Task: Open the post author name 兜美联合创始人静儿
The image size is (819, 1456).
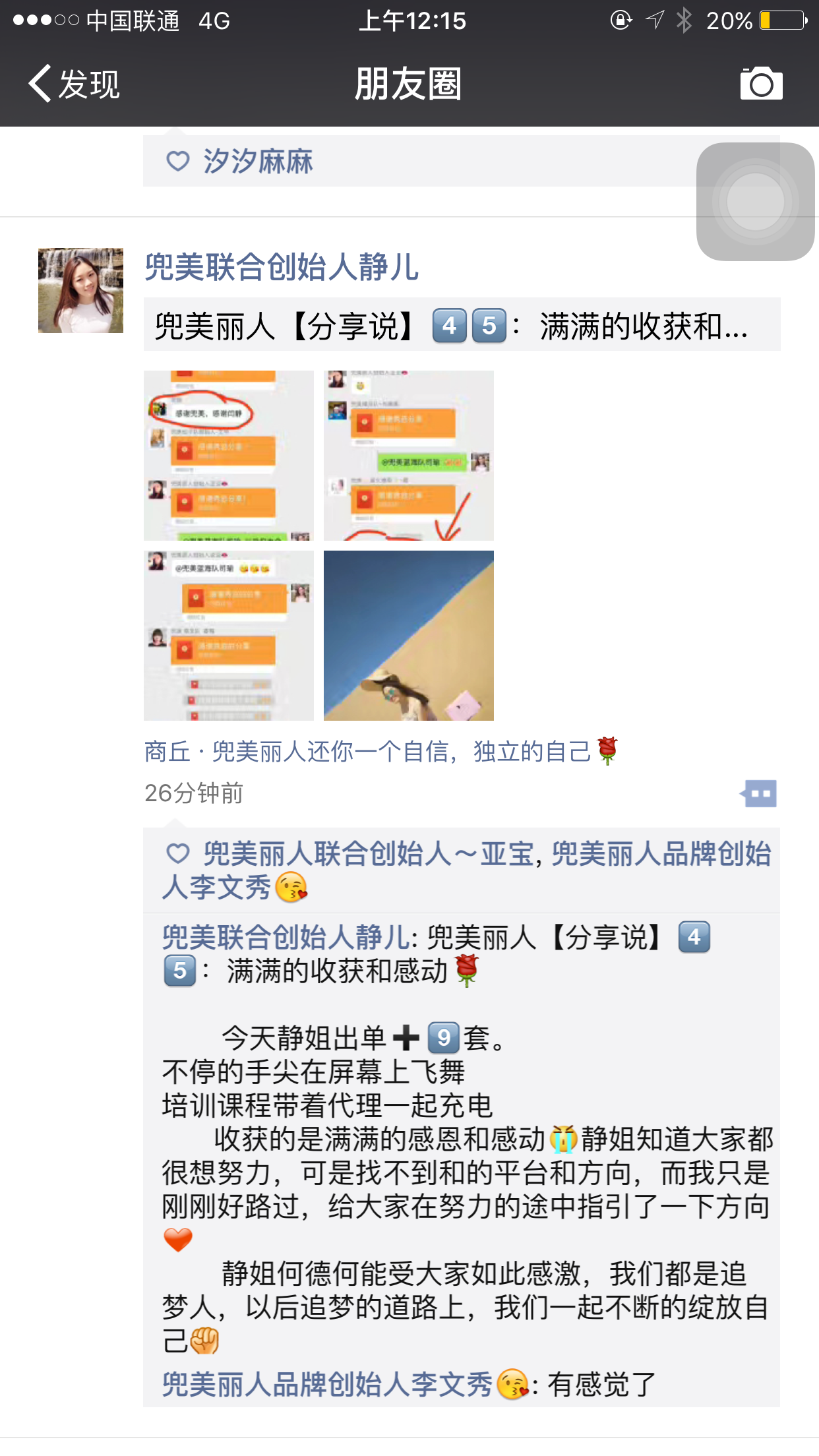Action: [282, 268]
